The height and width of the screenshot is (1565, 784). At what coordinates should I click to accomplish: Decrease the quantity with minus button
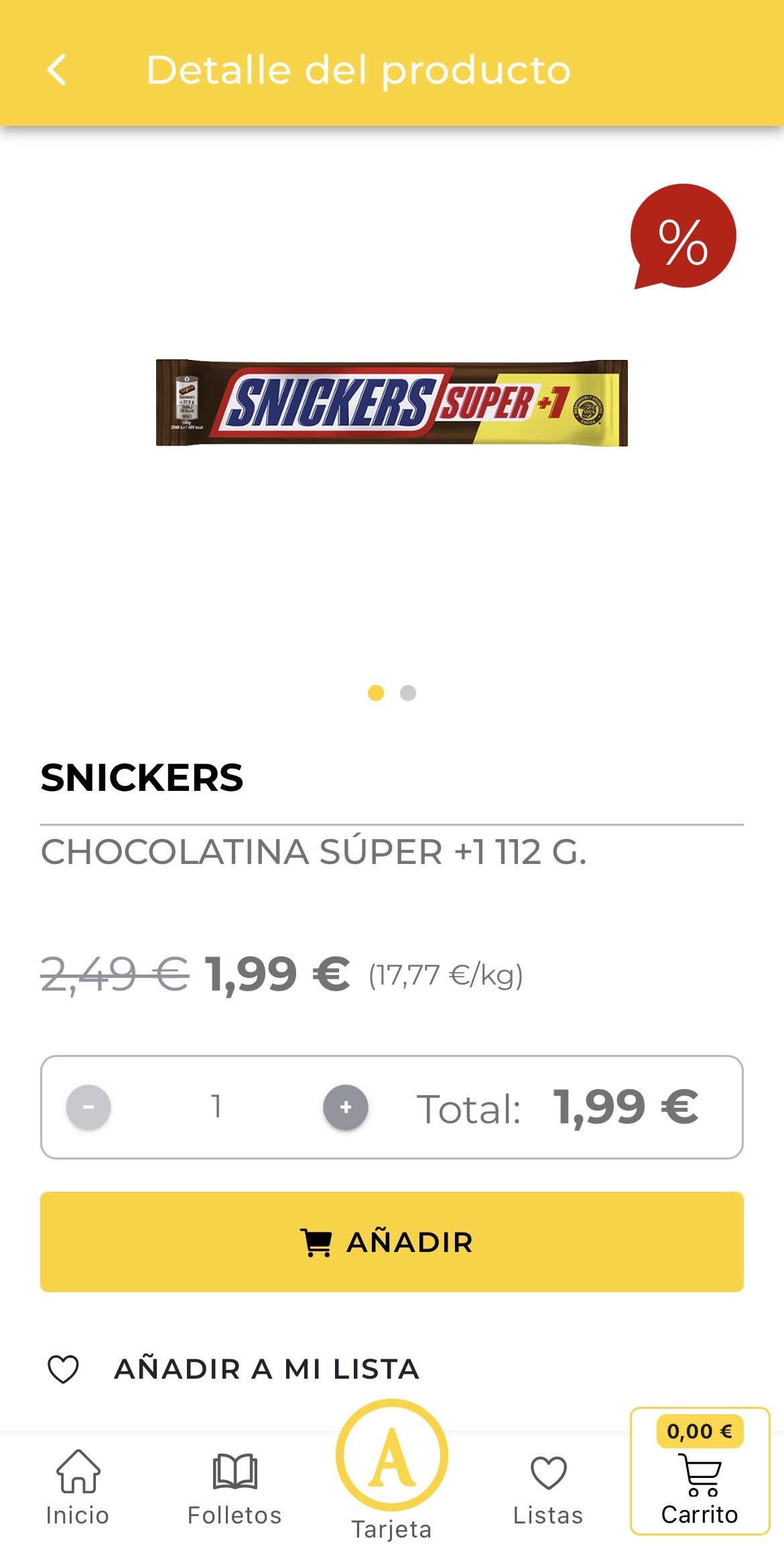(x=88, y=1107)
